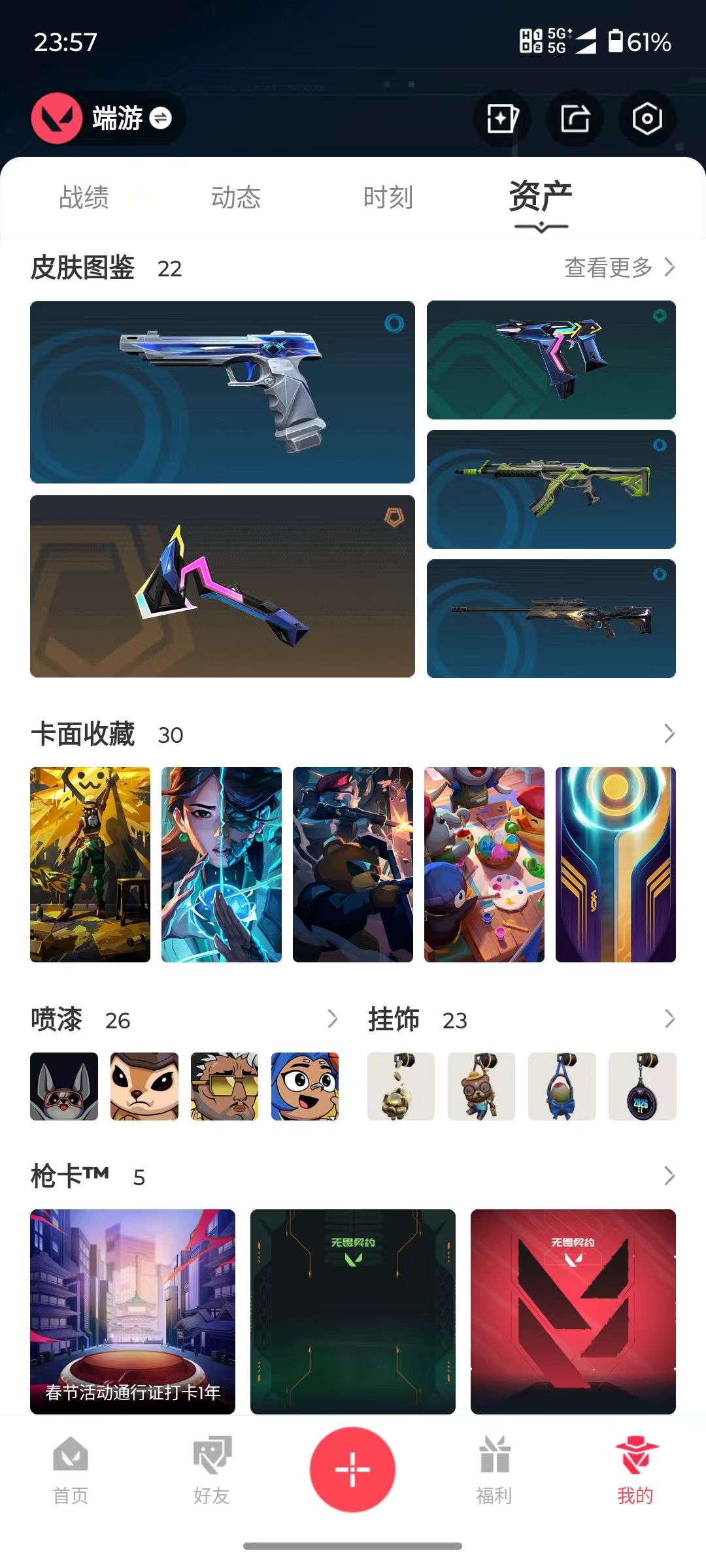Viewport: 706px width, 1568px height.
Task: Open the settings gear icon
Action: click(646, 119)
